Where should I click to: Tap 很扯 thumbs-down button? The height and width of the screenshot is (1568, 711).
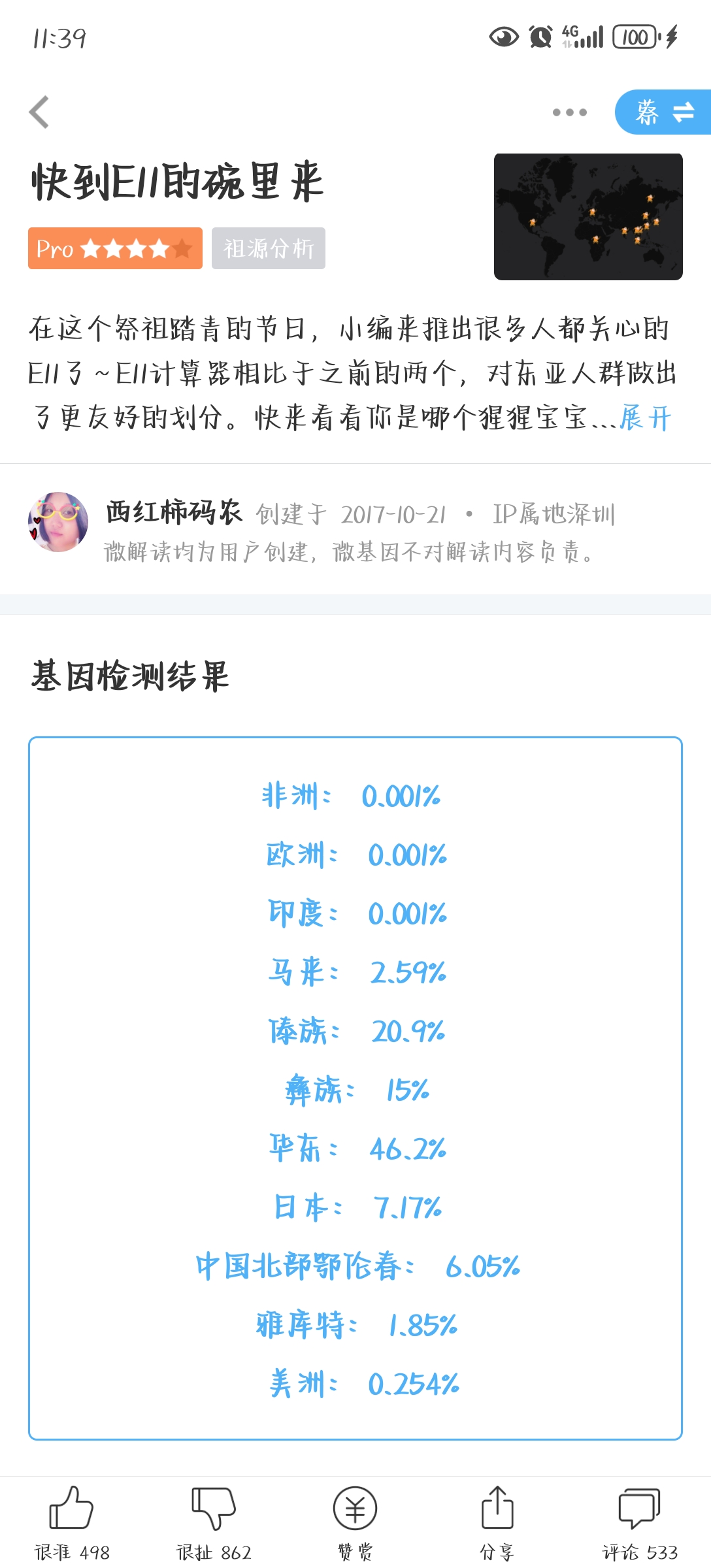(x=213, y=1522)
